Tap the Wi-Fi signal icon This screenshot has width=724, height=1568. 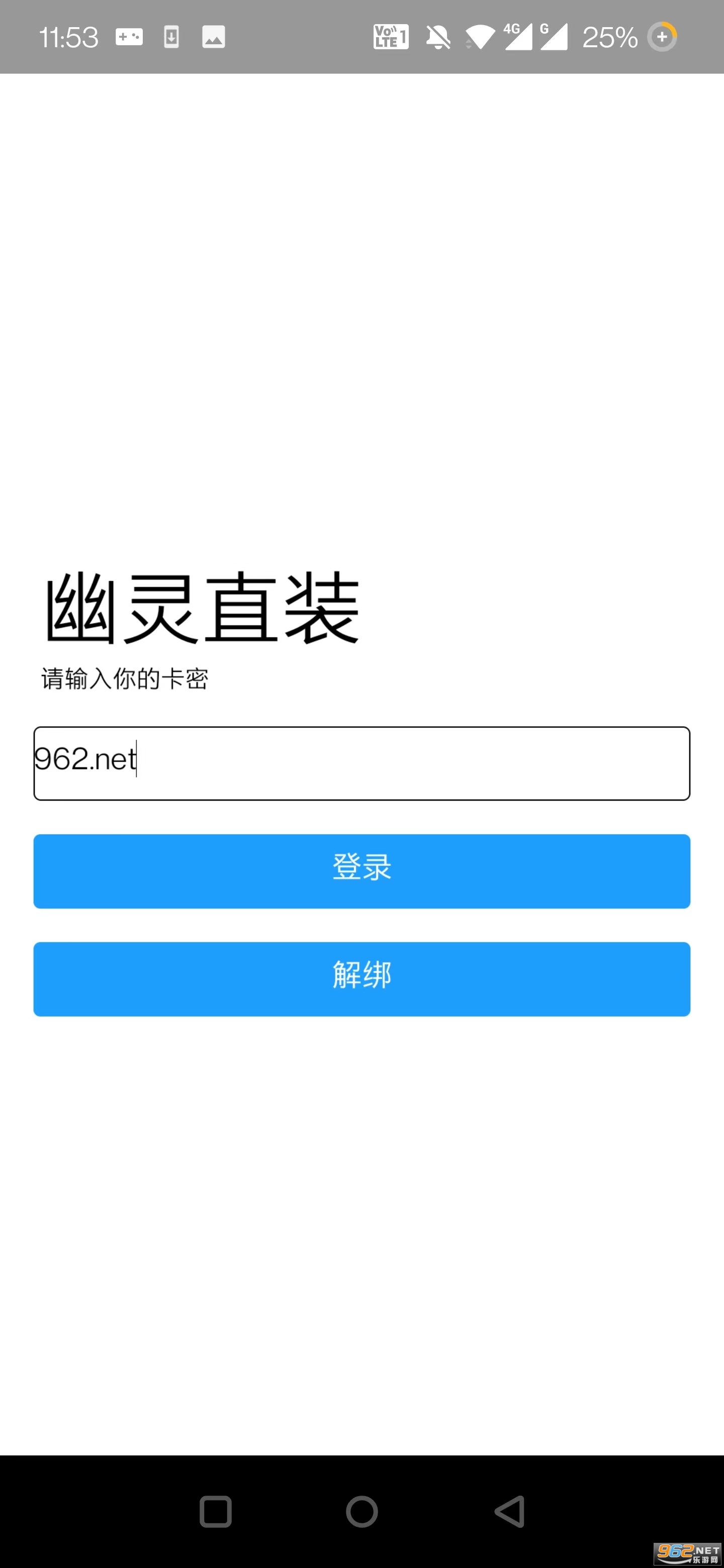(x=481, y=38)
